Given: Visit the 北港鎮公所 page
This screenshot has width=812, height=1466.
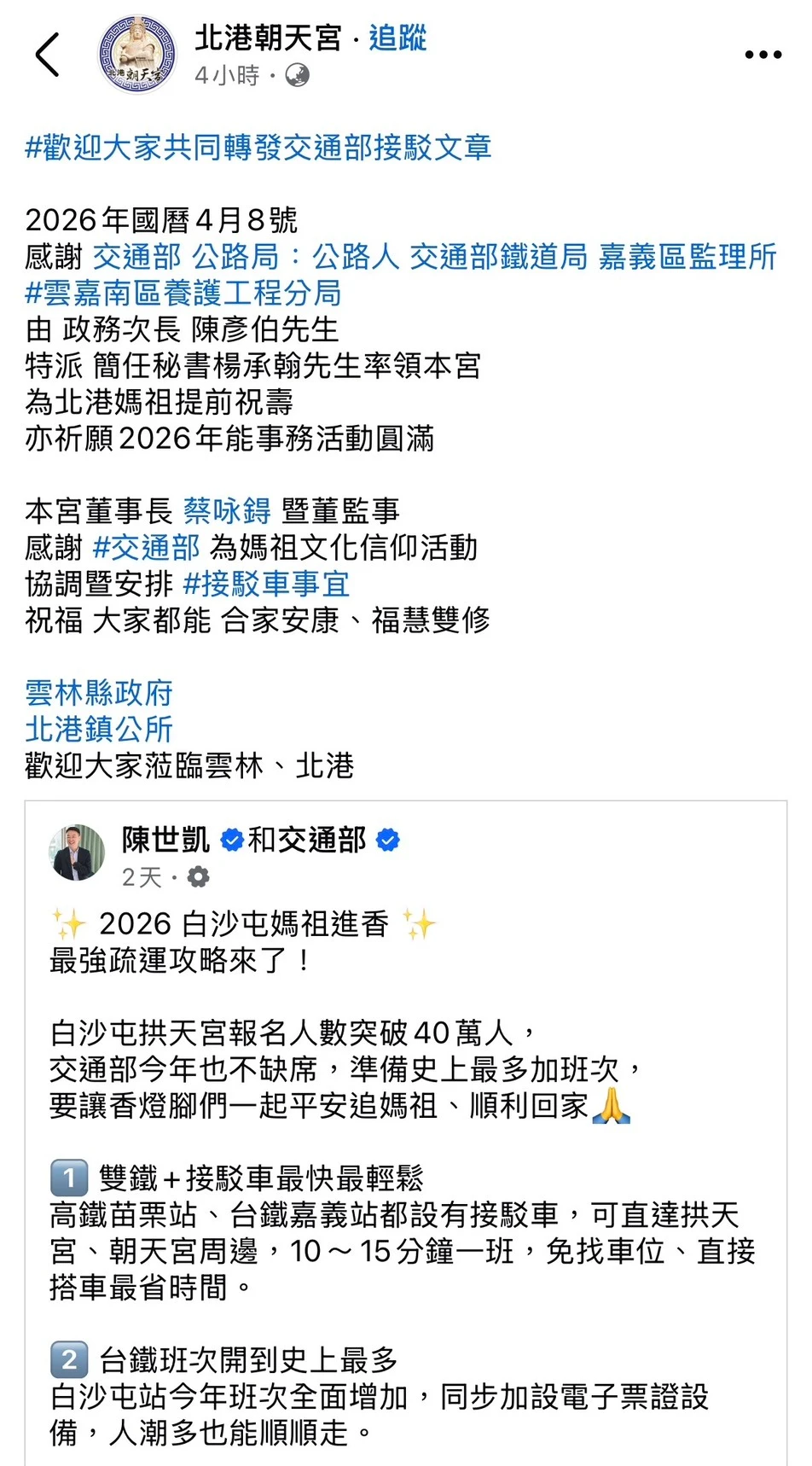Looking at the screenshot, I should coord(99,730).
